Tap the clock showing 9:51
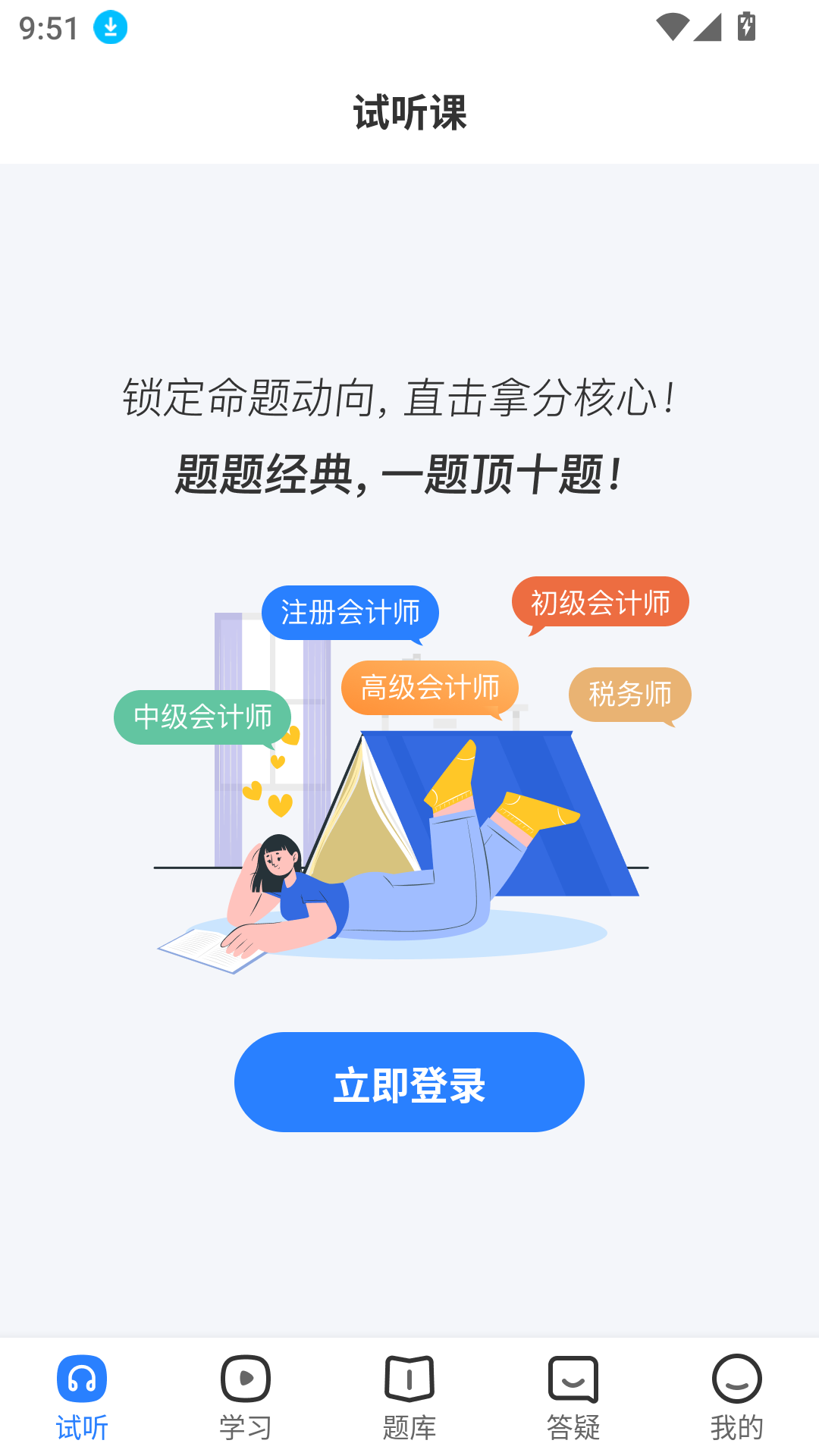Image resolution: width=819 pixels, height=1456 pixels. pos(45,27)
